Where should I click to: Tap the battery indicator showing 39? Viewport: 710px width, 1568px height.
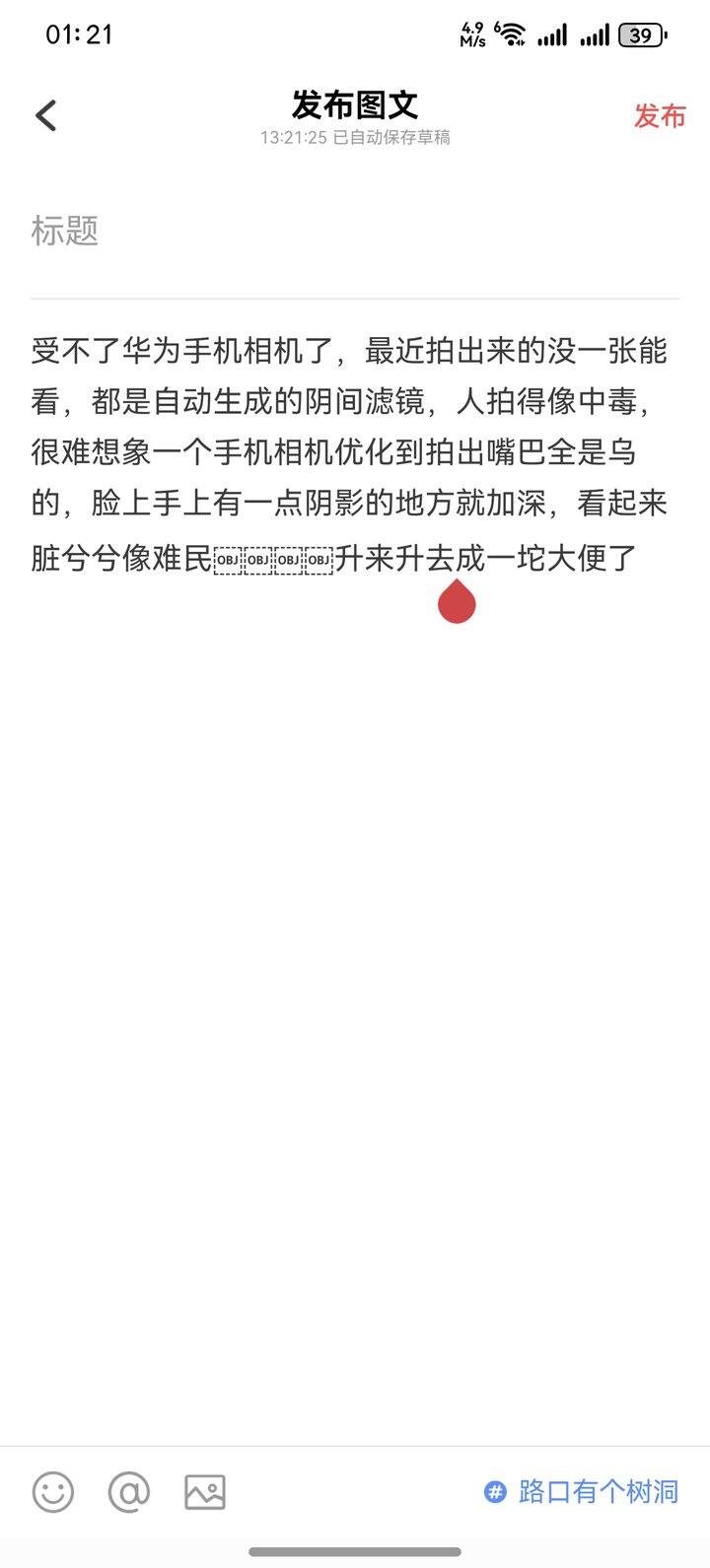coord(639,35)
